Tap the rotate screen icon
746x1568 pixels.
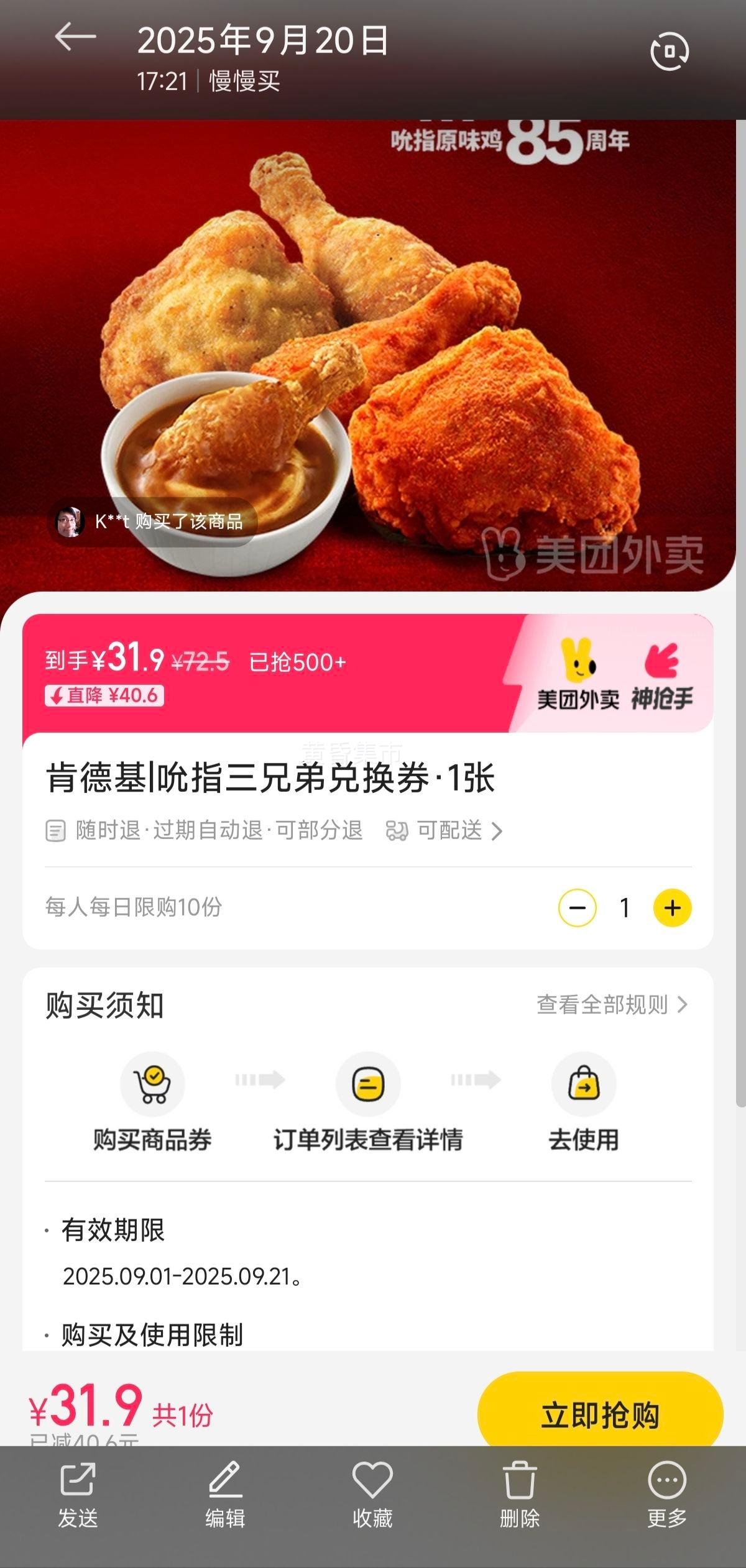point(669,52)
